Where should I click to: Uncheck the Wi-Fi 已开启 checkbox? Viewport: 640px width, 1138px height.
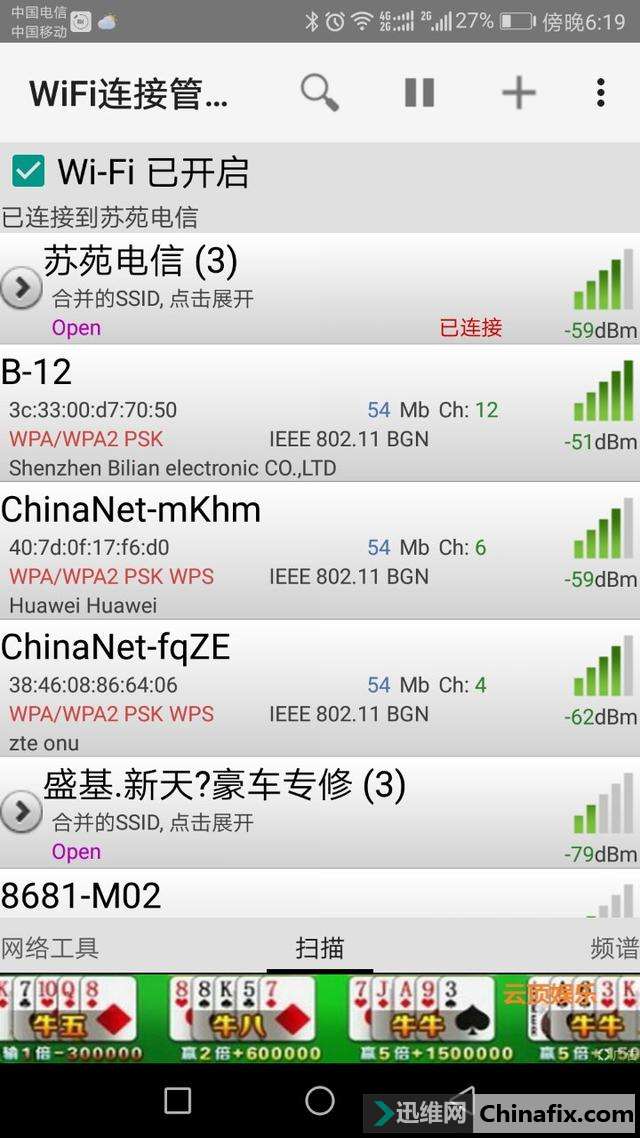(x=28, y=171)
